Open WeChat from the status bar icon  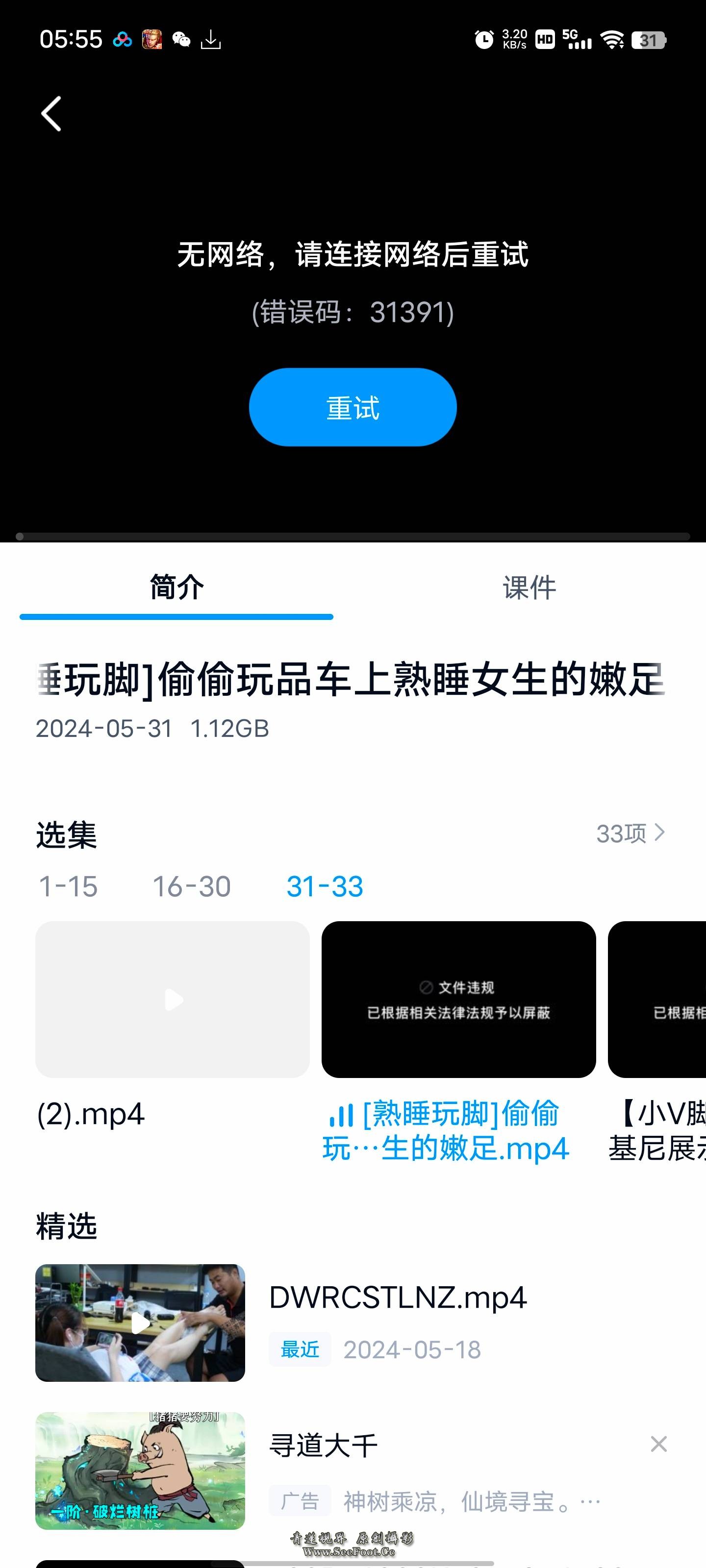pos(181,39)
